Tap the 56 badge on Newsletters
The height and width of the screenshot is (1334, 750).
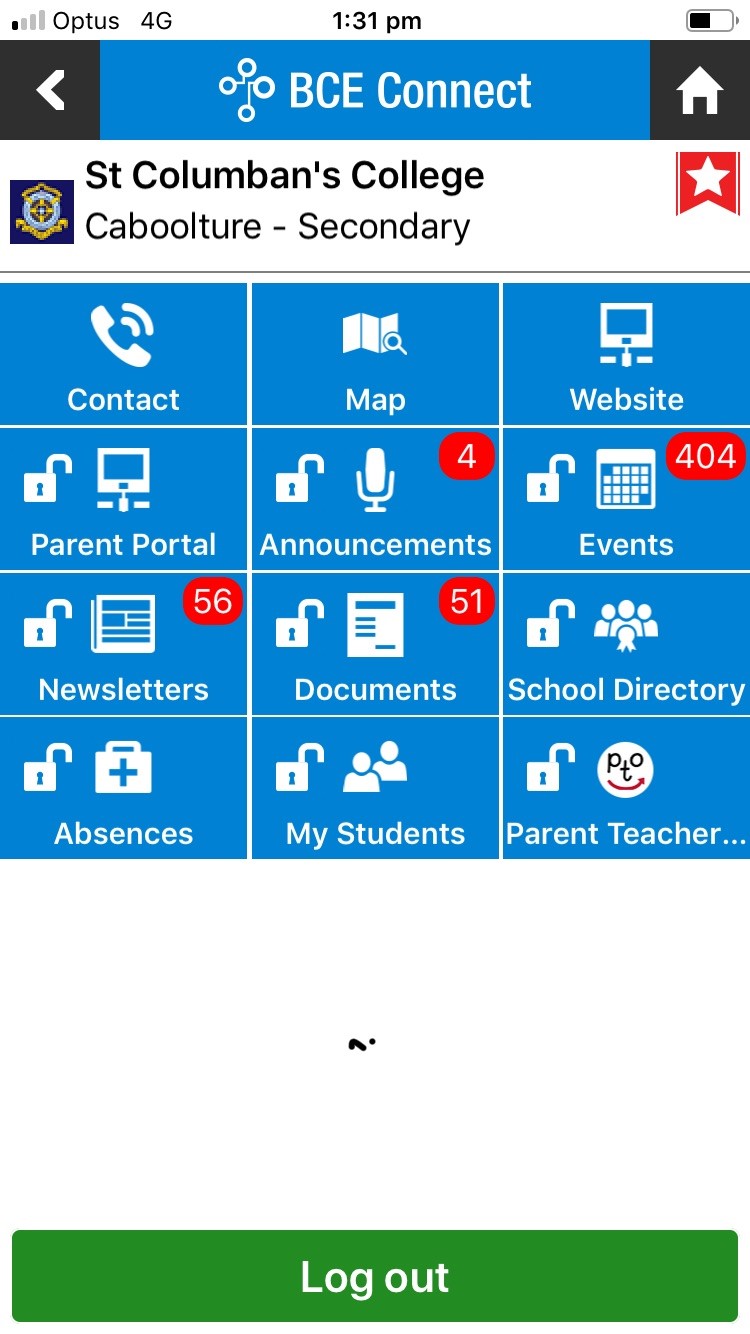[210, 601]
